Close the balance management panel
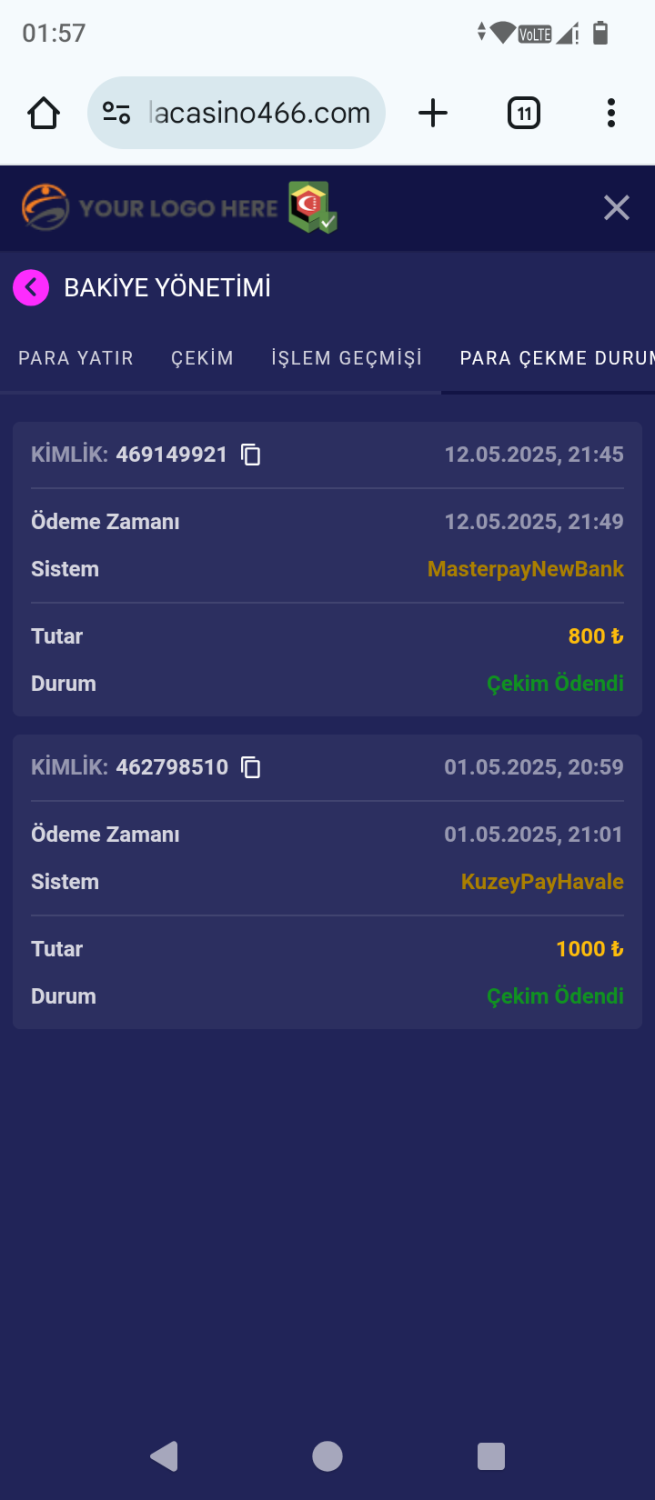The image size is (655, 1500). [616, 208]
